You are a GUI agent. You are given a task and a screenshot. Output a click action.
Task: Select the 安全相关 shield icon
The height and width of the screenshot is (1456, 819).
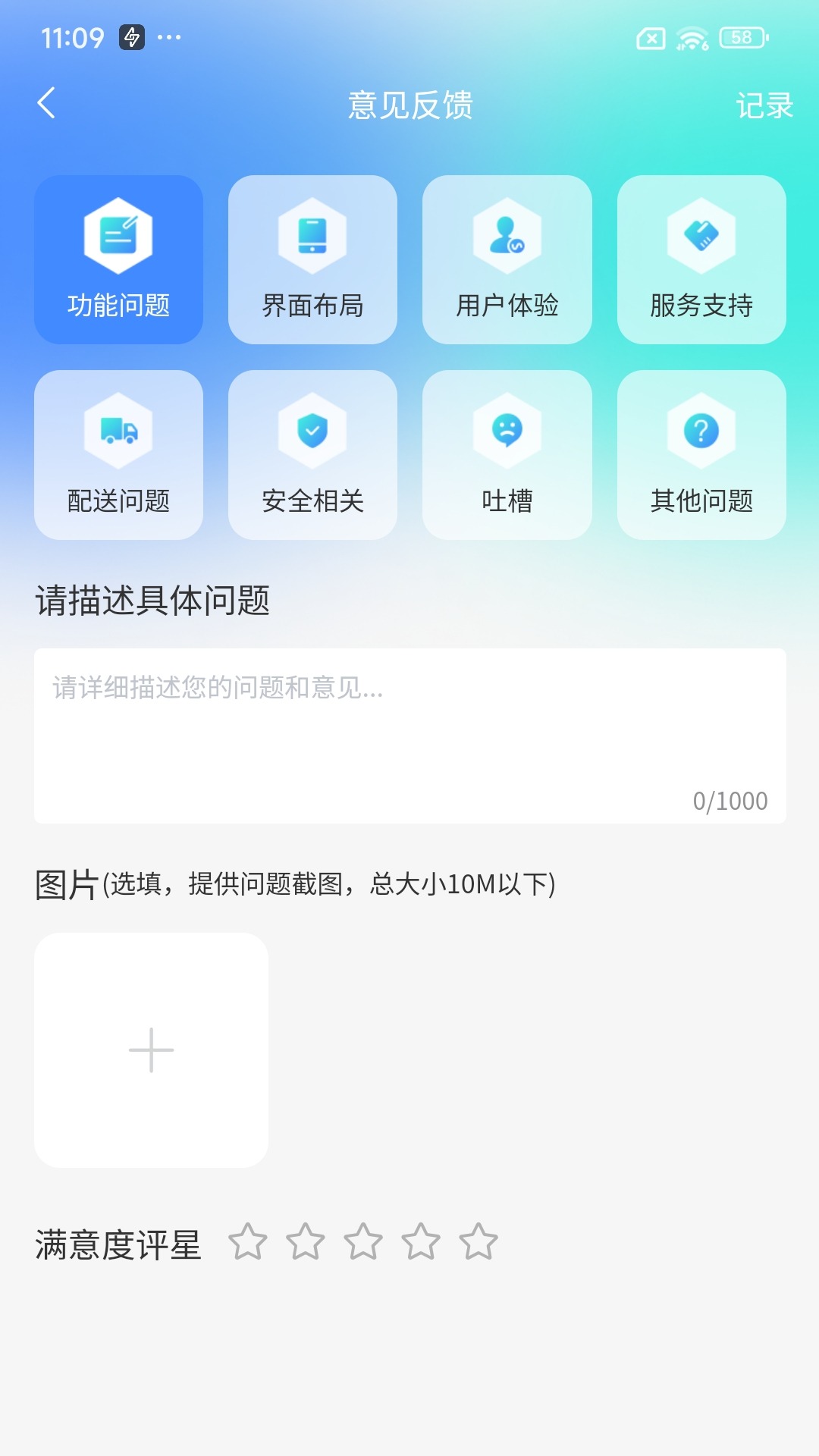tap(312, 431)
